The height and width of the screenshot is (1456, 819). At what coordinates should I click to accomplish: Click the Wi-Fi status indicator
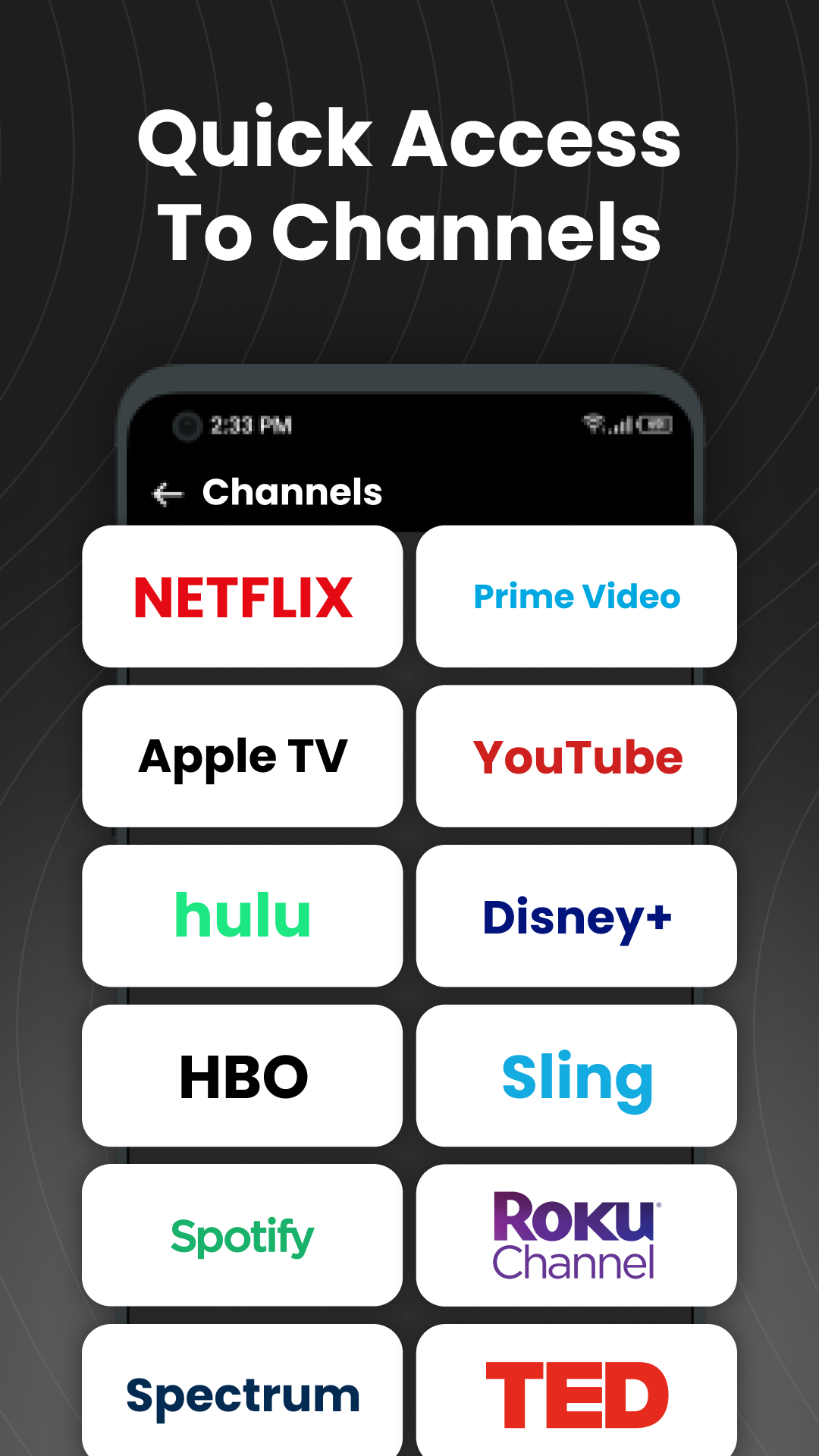595,426
